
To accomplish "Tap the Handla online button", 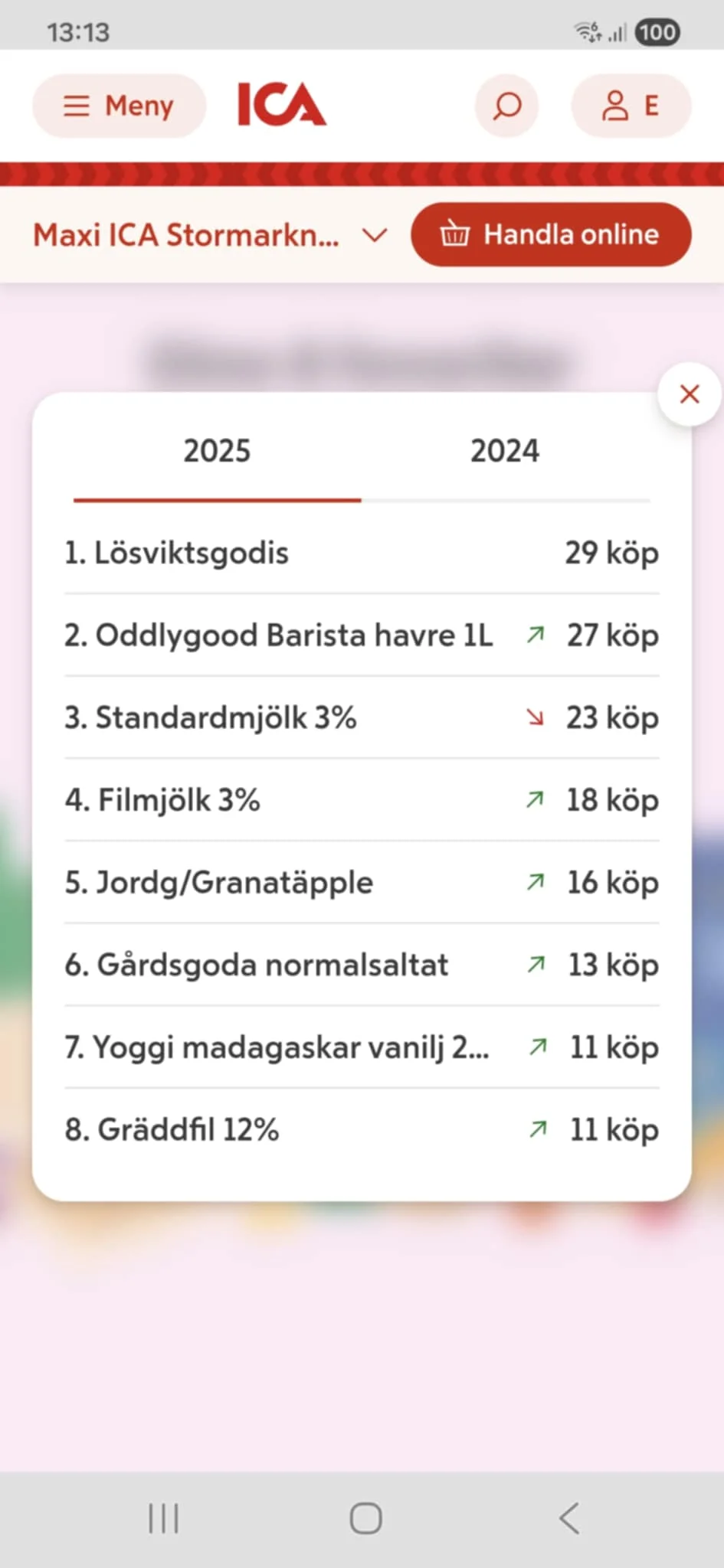I will (551, 234).
